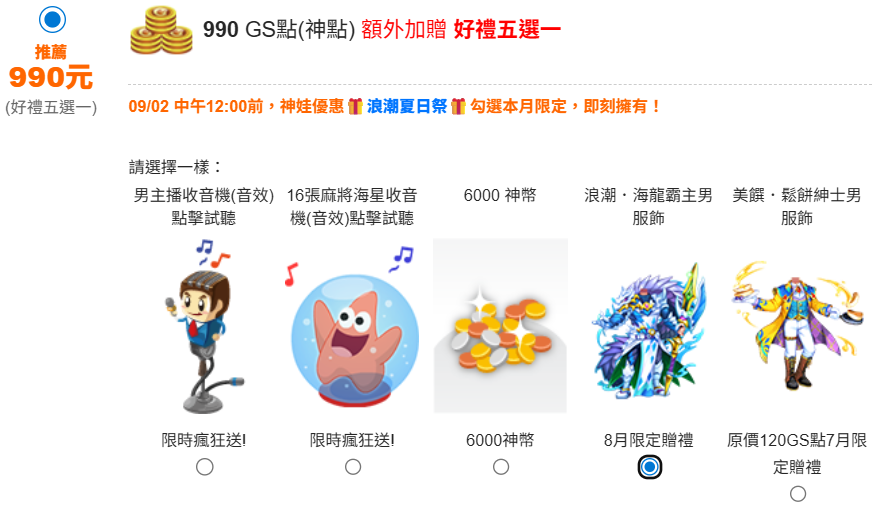The width and height of the screenshot is (879, 509).
Task: Select the 990元 recommended package radio button
Action: click(52, 19)
